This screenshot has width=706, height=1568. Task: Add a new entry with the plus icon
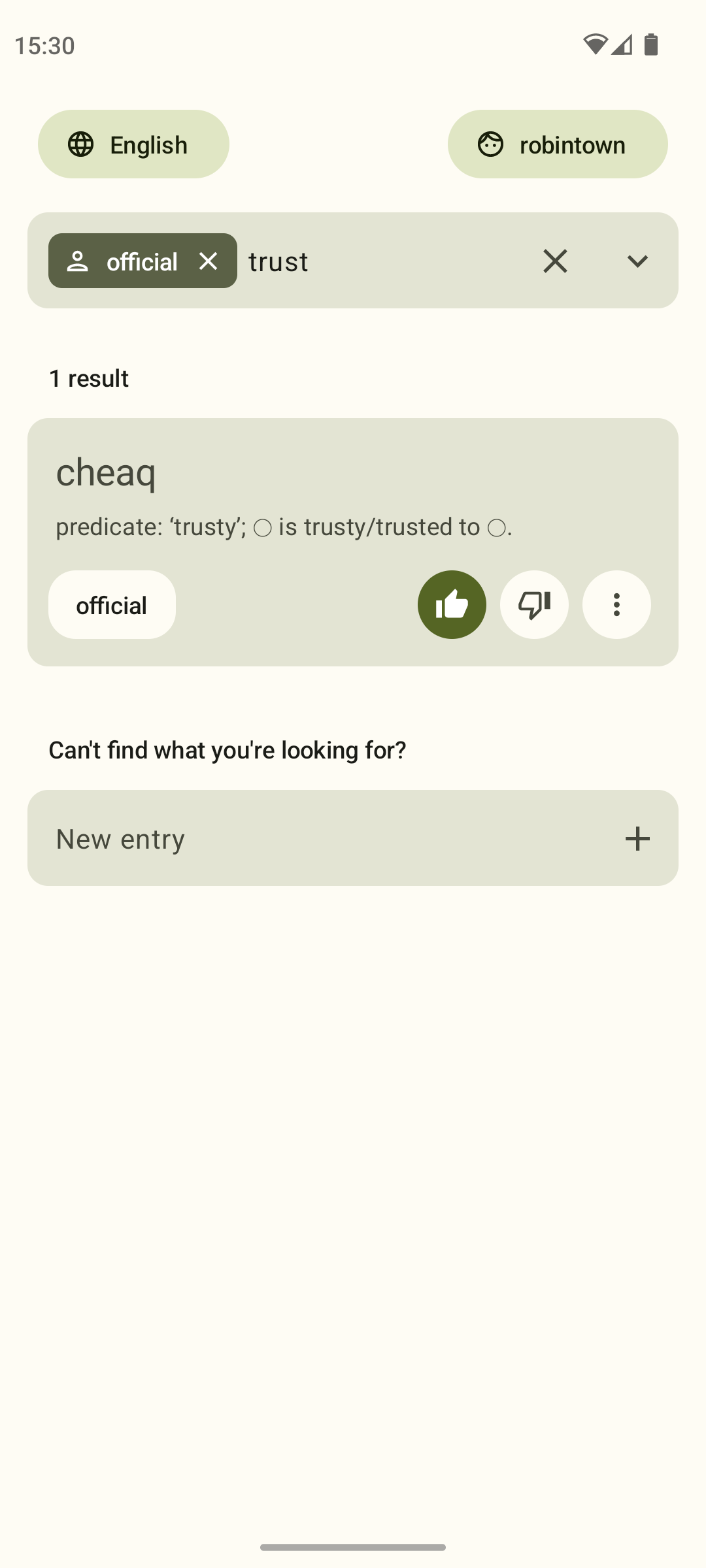pos(637,839)
